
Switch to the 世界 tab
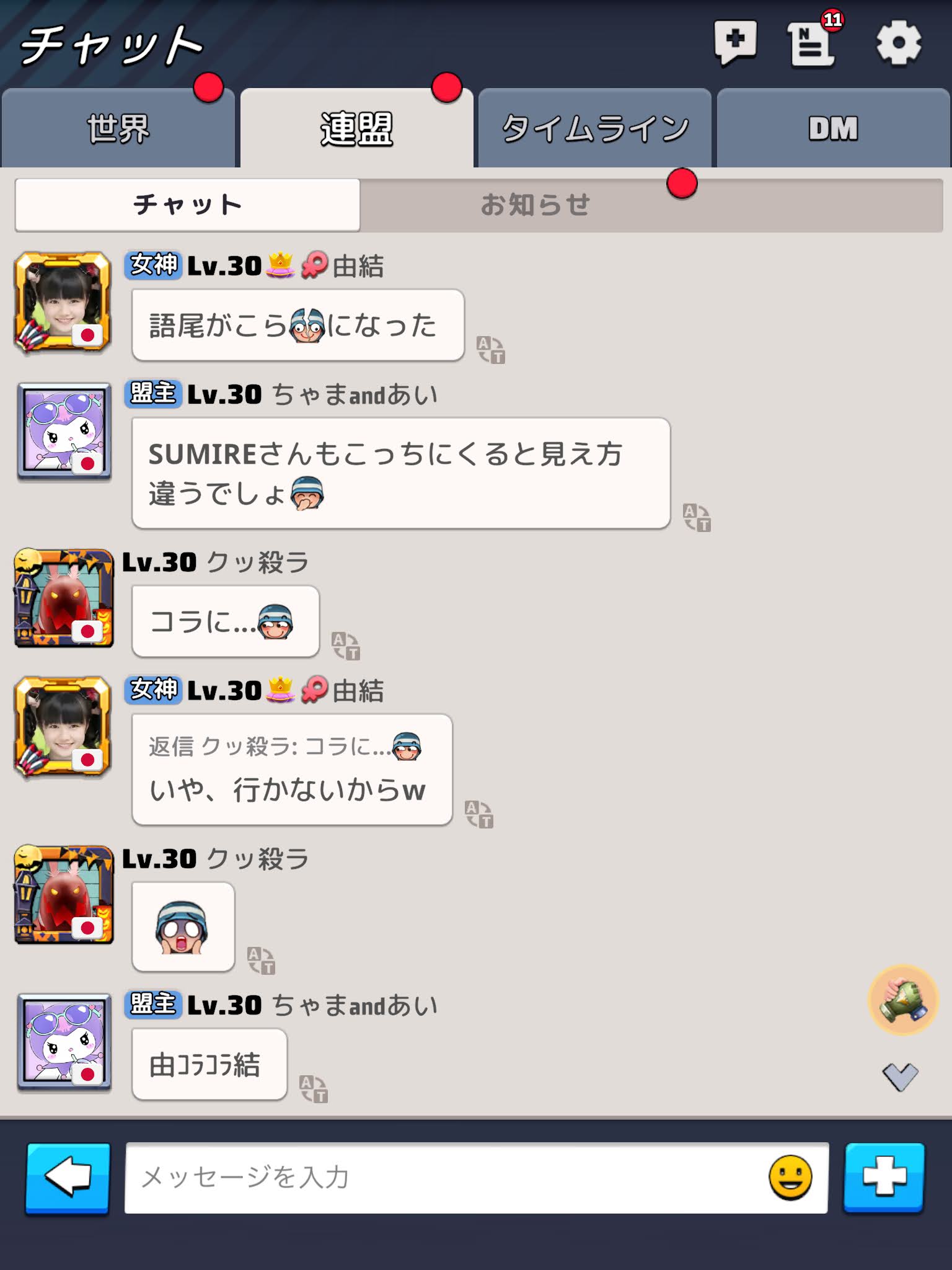[x=118, y=129]
